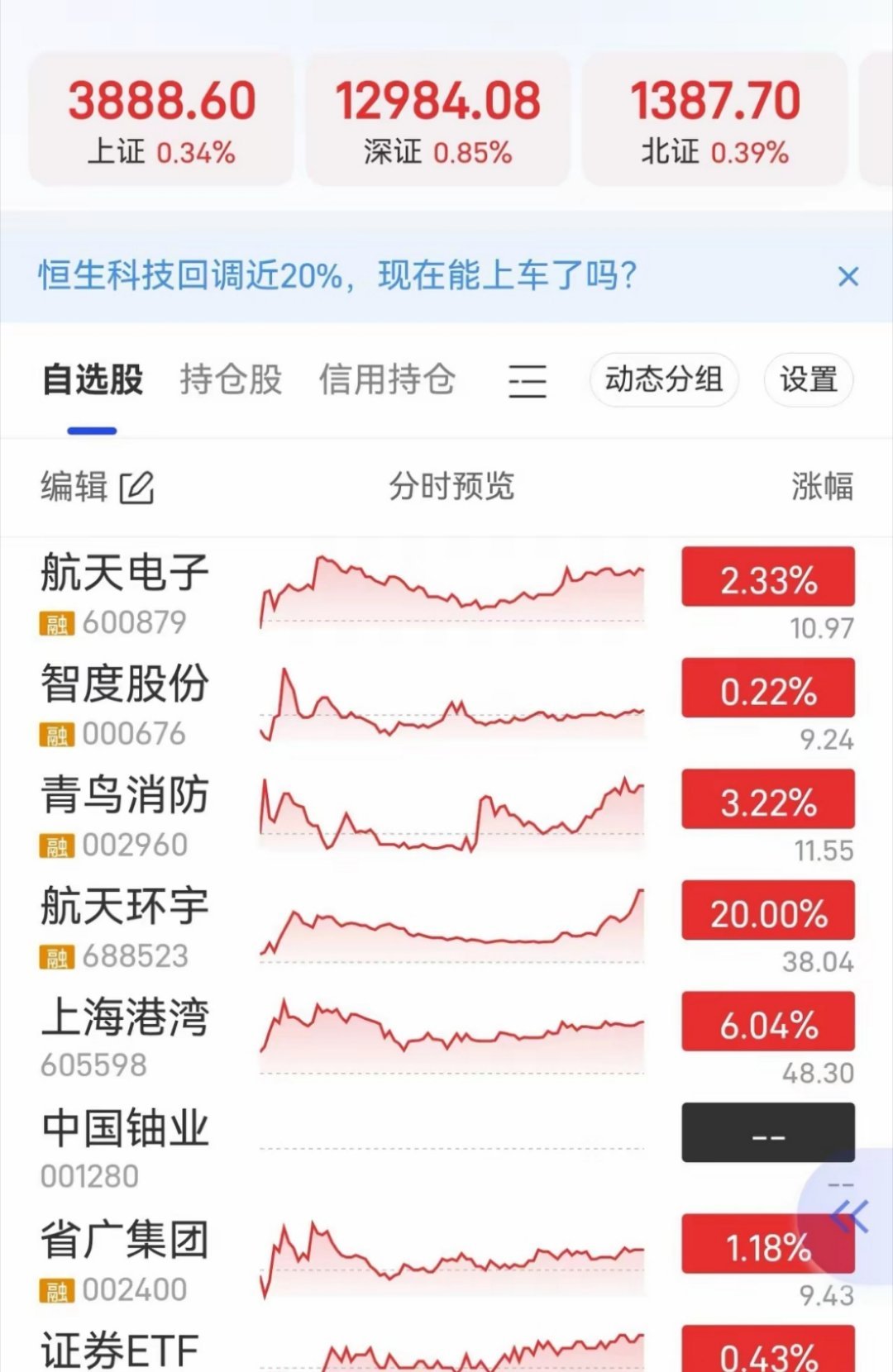Tap the 上证 index card showing 3888.60

pyautogui.click(x=162, y=116)
